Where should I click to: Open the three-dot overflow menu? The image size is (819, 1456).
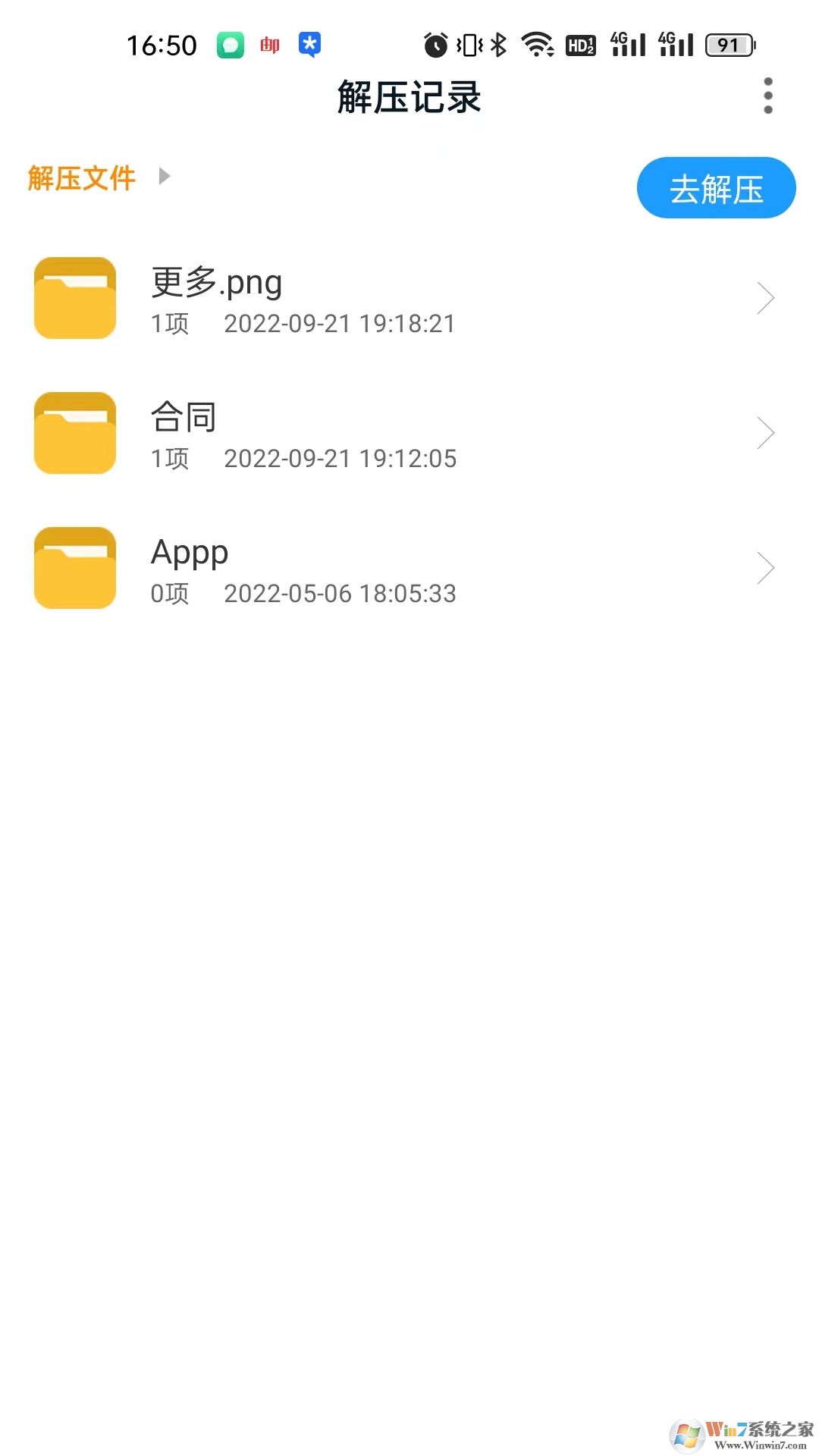click(767, 96)
